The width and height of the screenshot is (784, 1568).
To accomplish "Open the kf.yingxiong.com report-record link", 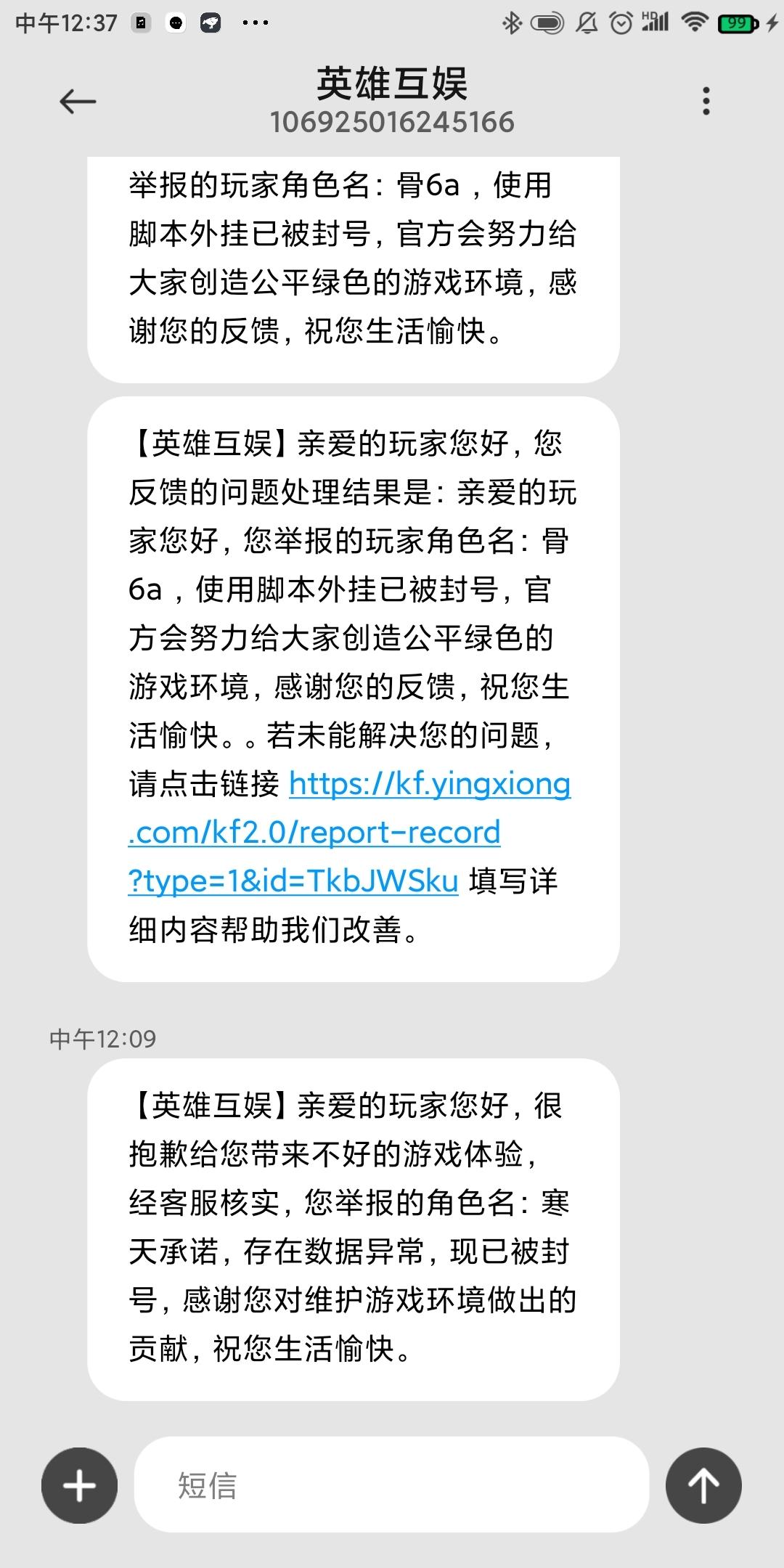I will (349, 833).
